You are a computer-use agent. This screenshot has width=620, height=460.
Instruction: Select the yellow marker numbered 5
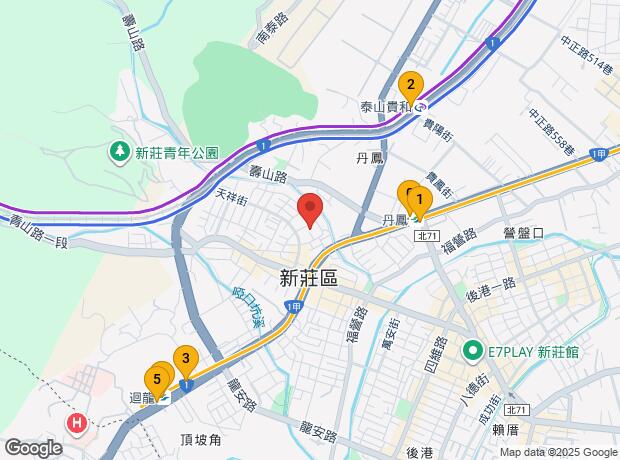(x=154, y=380)
